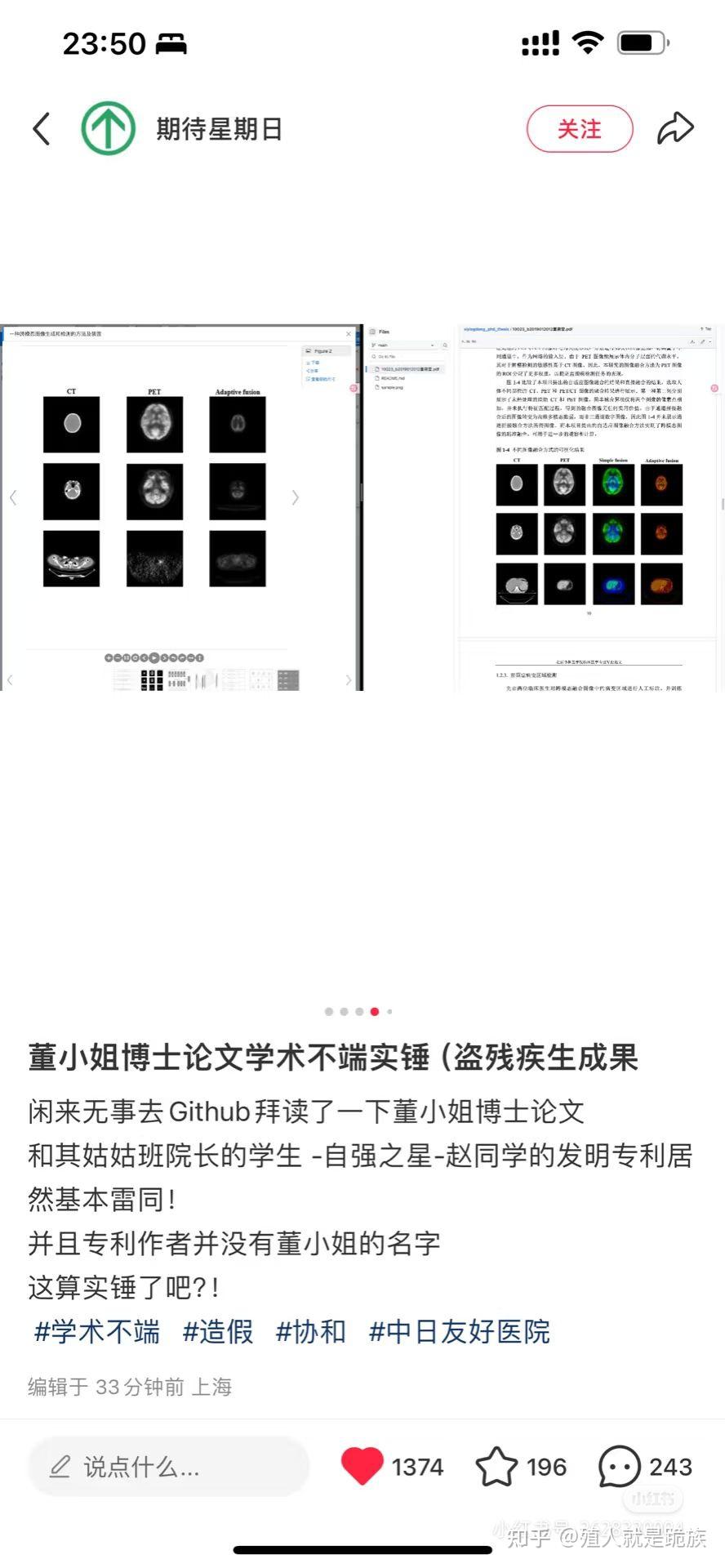Tap the 说点什么 comment box
The image size is (725, 1568).
pyautogui.click(x=169, y=1468)
